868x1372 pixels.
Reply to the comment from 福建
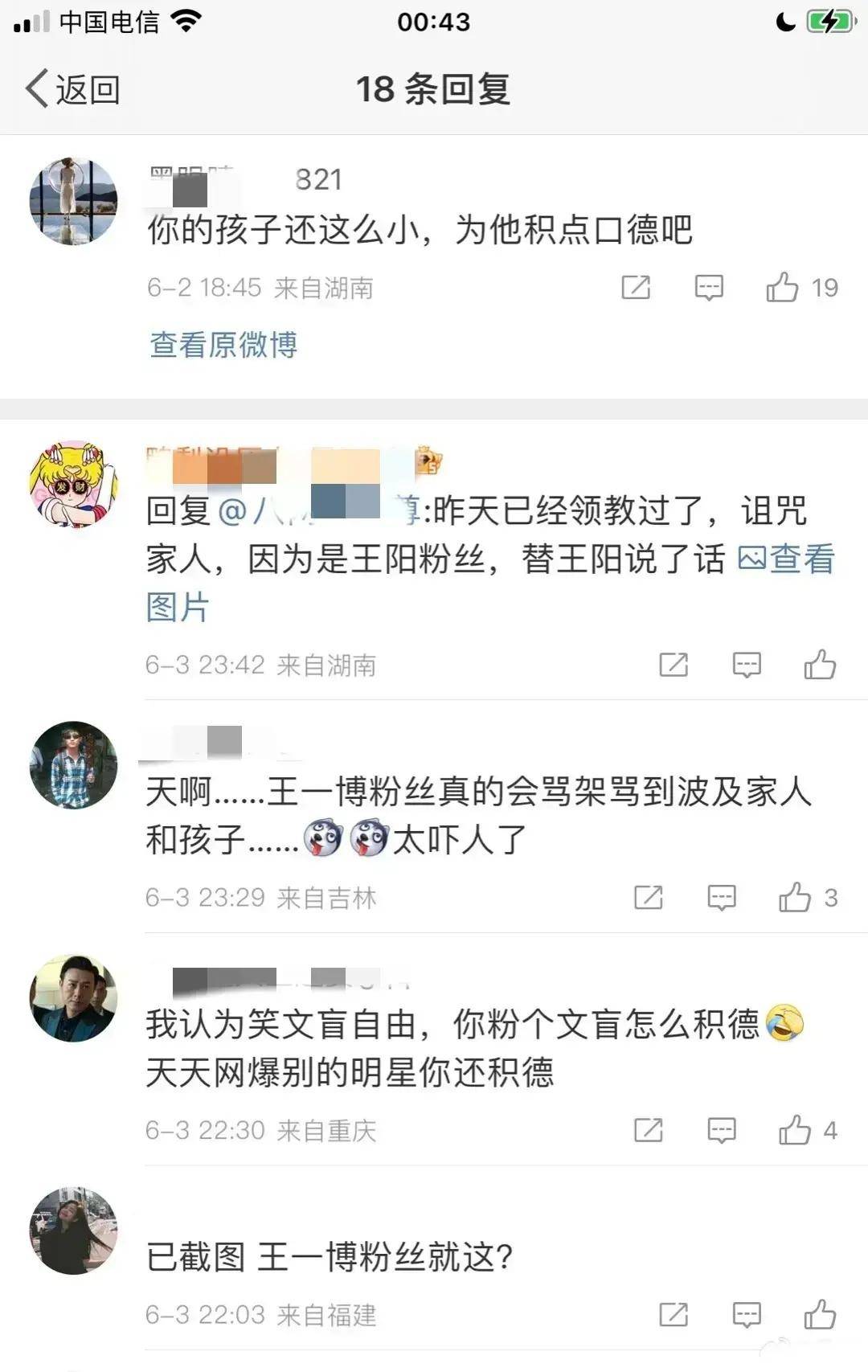[747, 1315]
